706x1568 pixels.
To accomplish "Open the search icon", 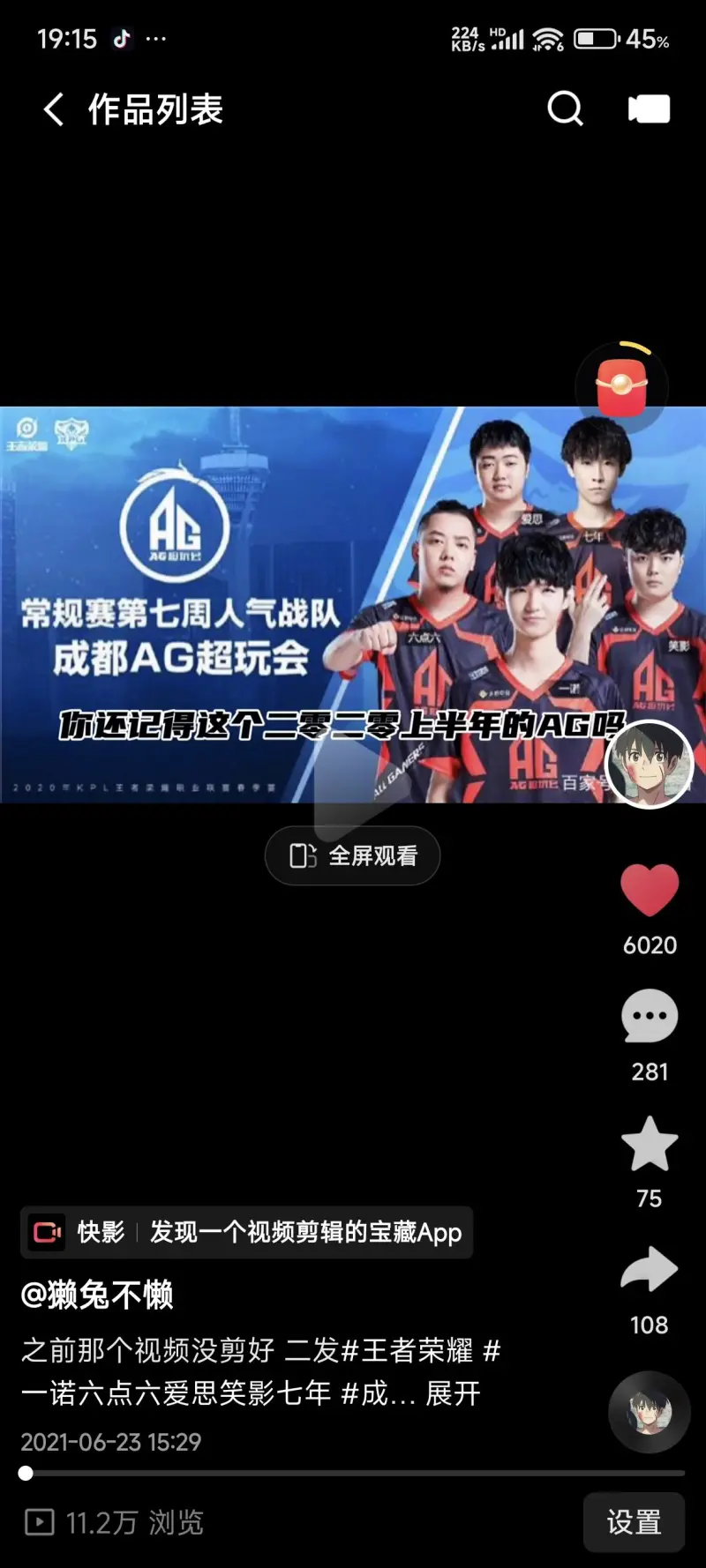I will tap(565, 109).
